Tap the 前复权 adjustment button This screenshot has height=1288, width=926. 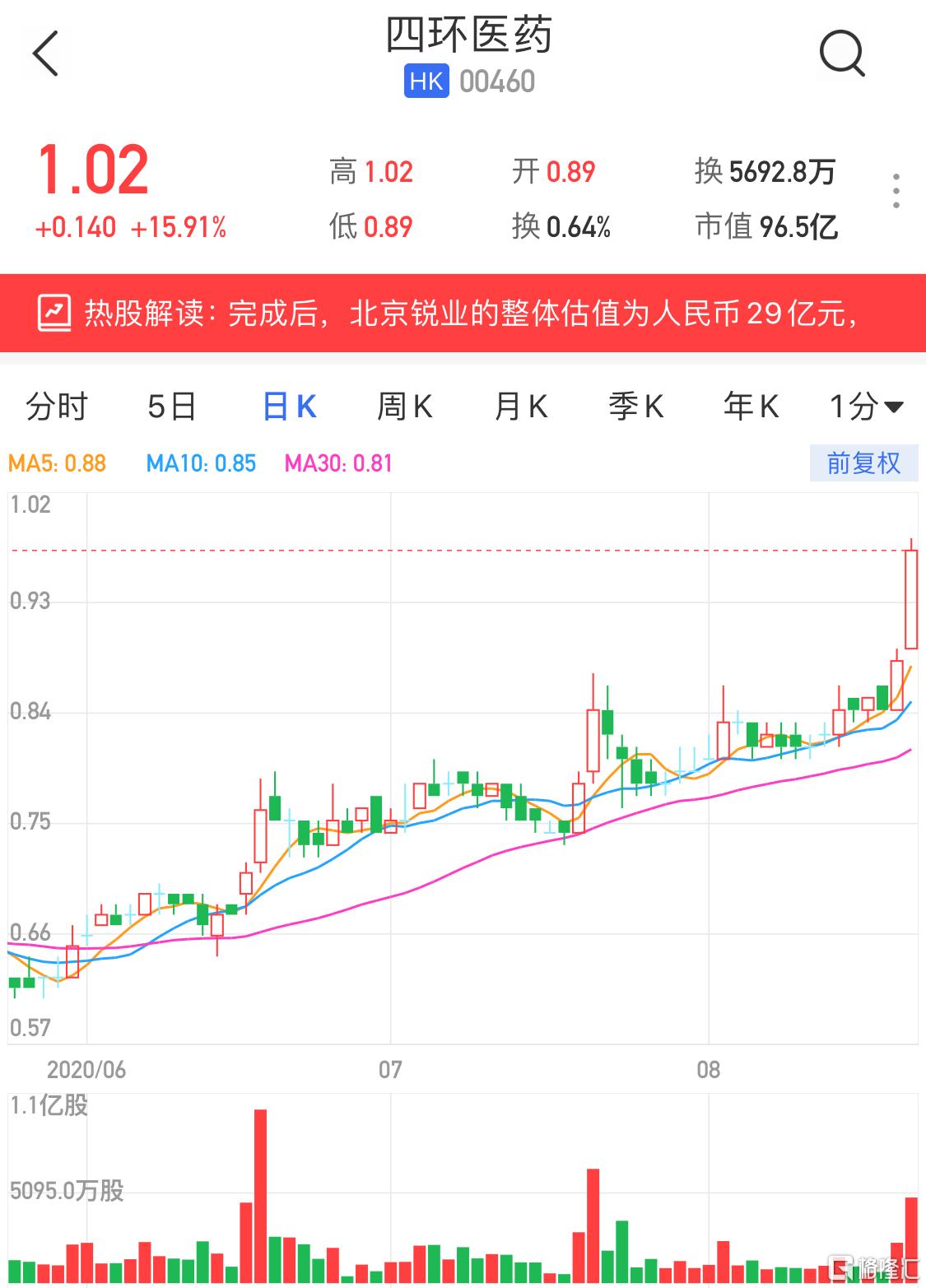point(863,463)
